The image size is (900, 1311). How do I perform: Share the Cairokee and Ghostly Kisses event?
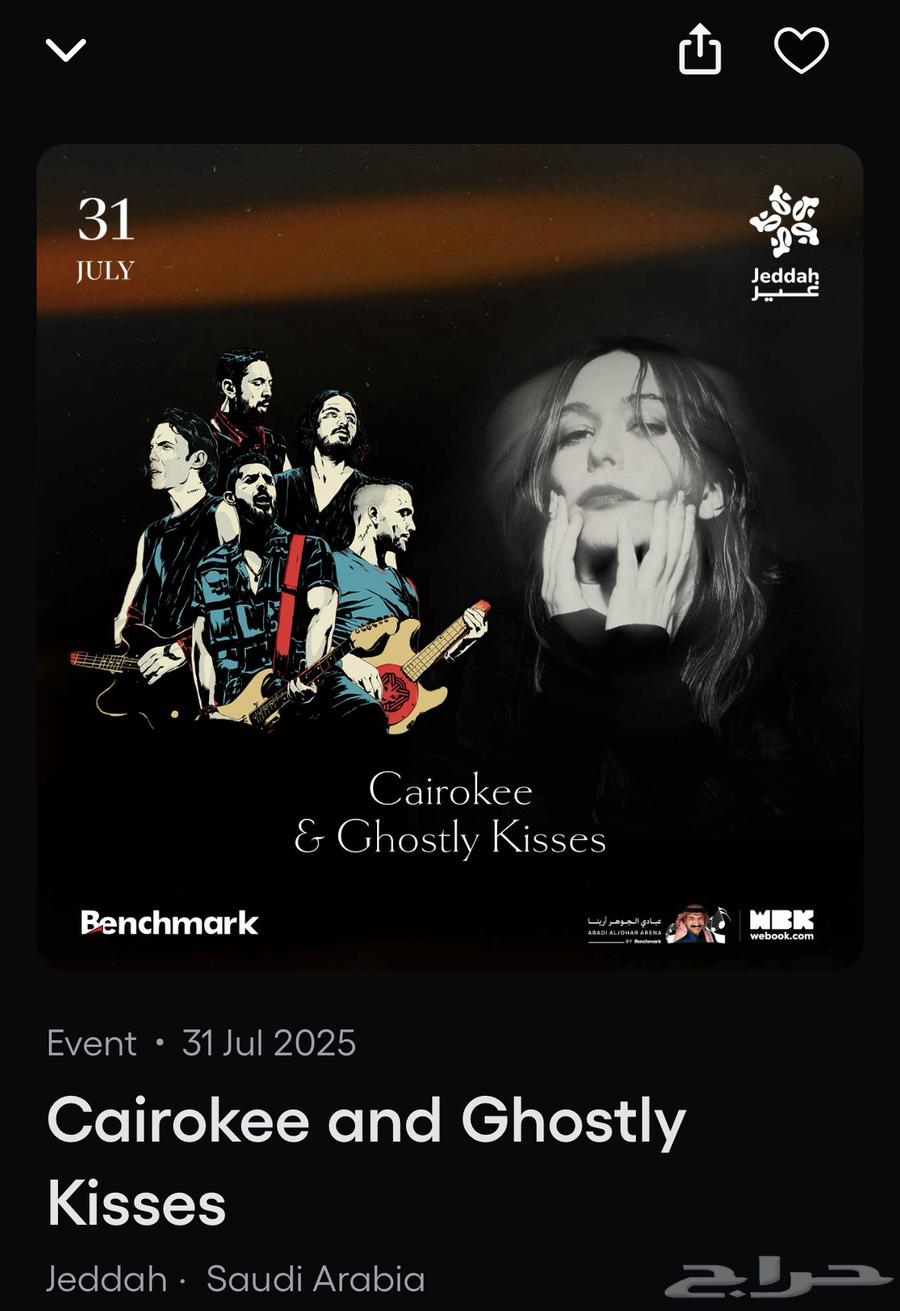click(700, 49)
